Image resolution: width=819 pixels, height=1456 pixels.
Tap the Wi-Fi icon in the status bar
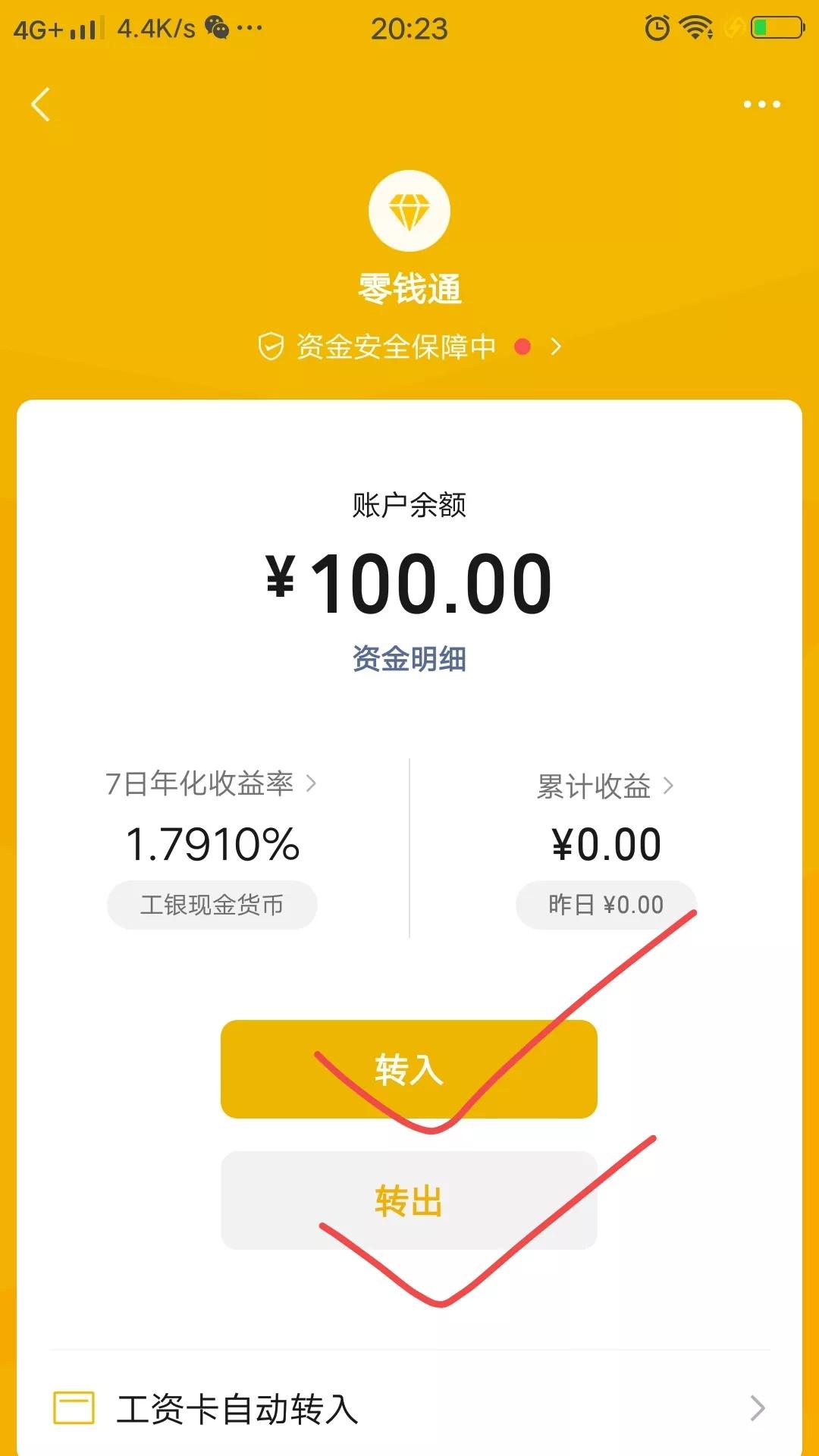click(695, 27)
